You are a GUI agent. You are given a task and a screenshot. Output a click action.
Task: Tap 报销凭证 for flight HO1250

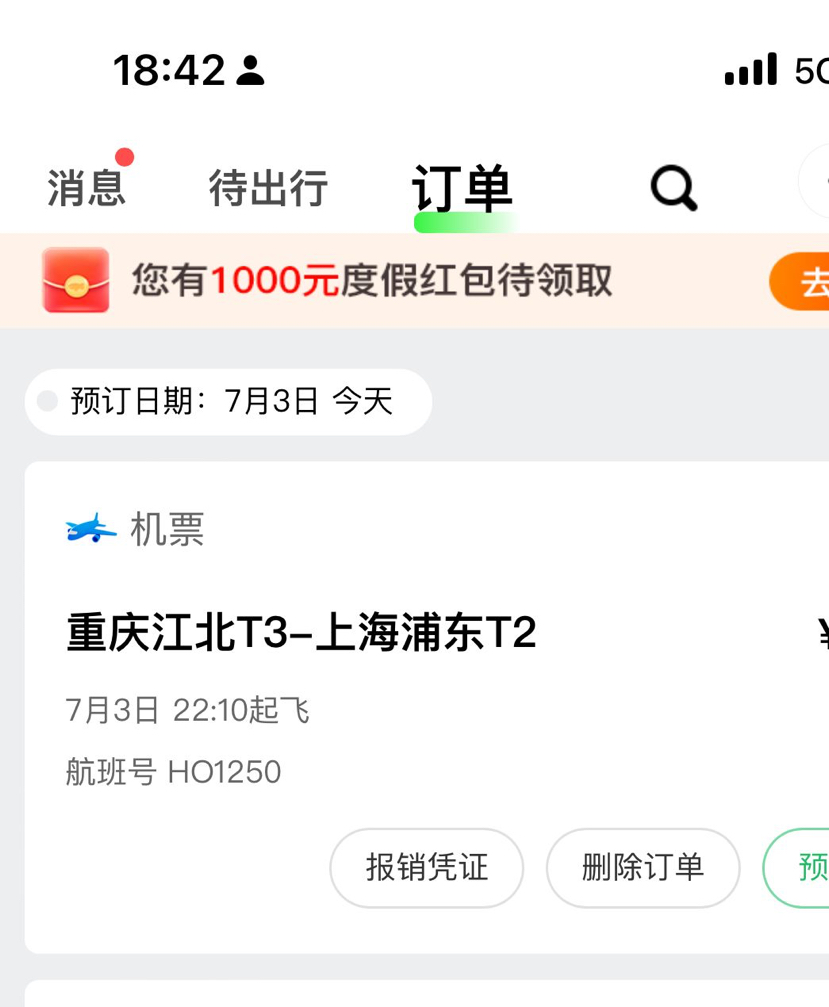pyautogui.click(x=427, y=867)
